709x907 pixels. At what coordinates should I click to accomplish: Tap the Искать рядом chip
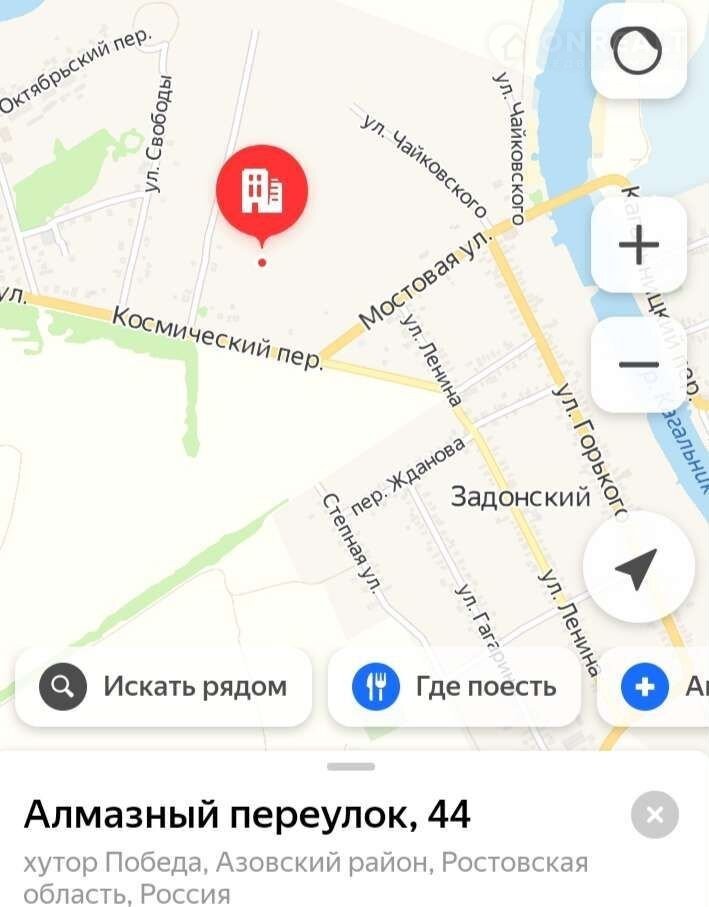pyautogui.click(x=163, y=687)
